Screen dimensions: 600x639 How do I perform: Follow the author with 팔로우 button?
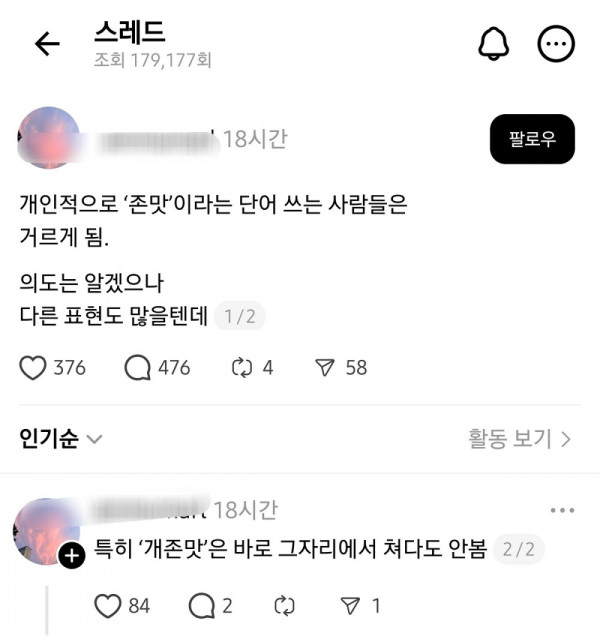pos(532,139)
